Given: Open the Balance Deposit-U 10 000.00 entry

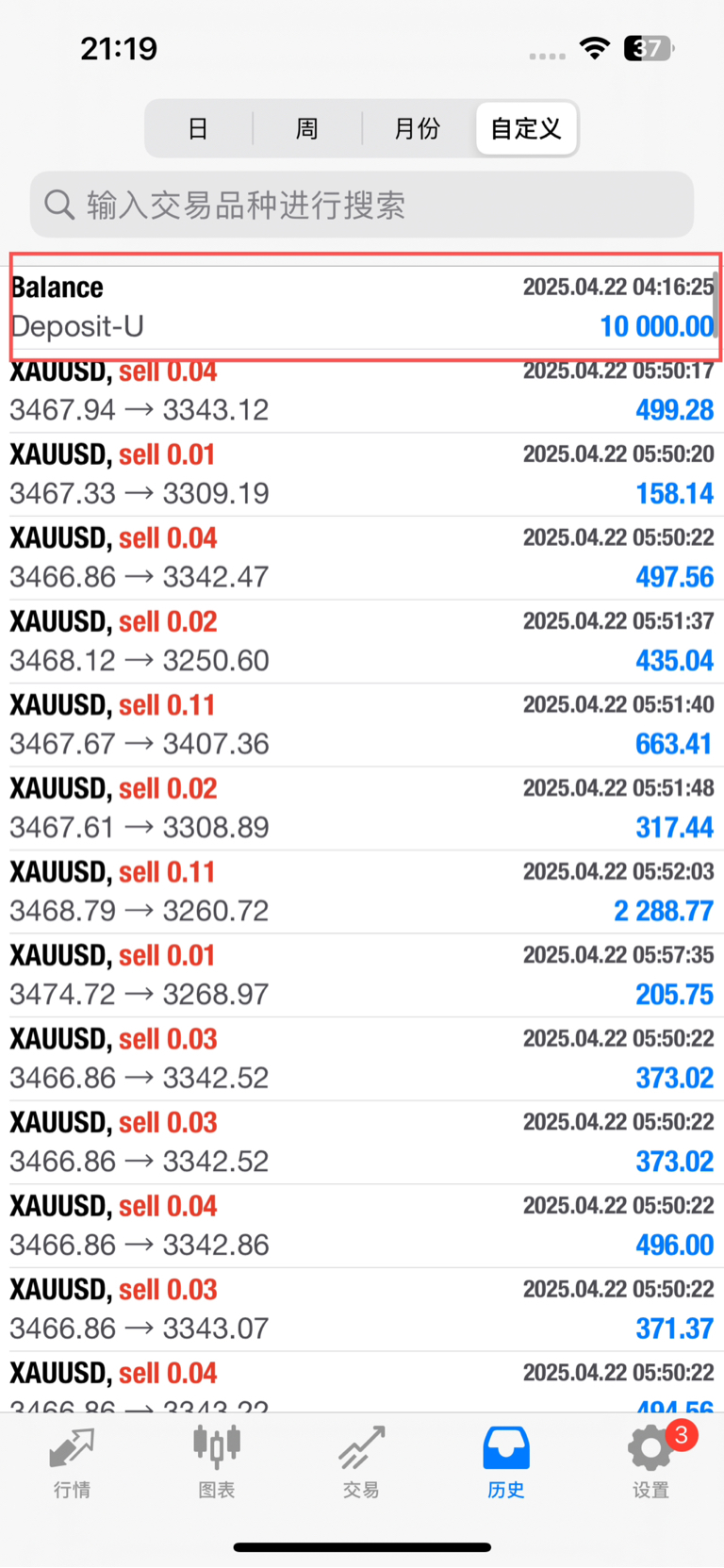Looking at the screenshot, I should coord(362,307).
